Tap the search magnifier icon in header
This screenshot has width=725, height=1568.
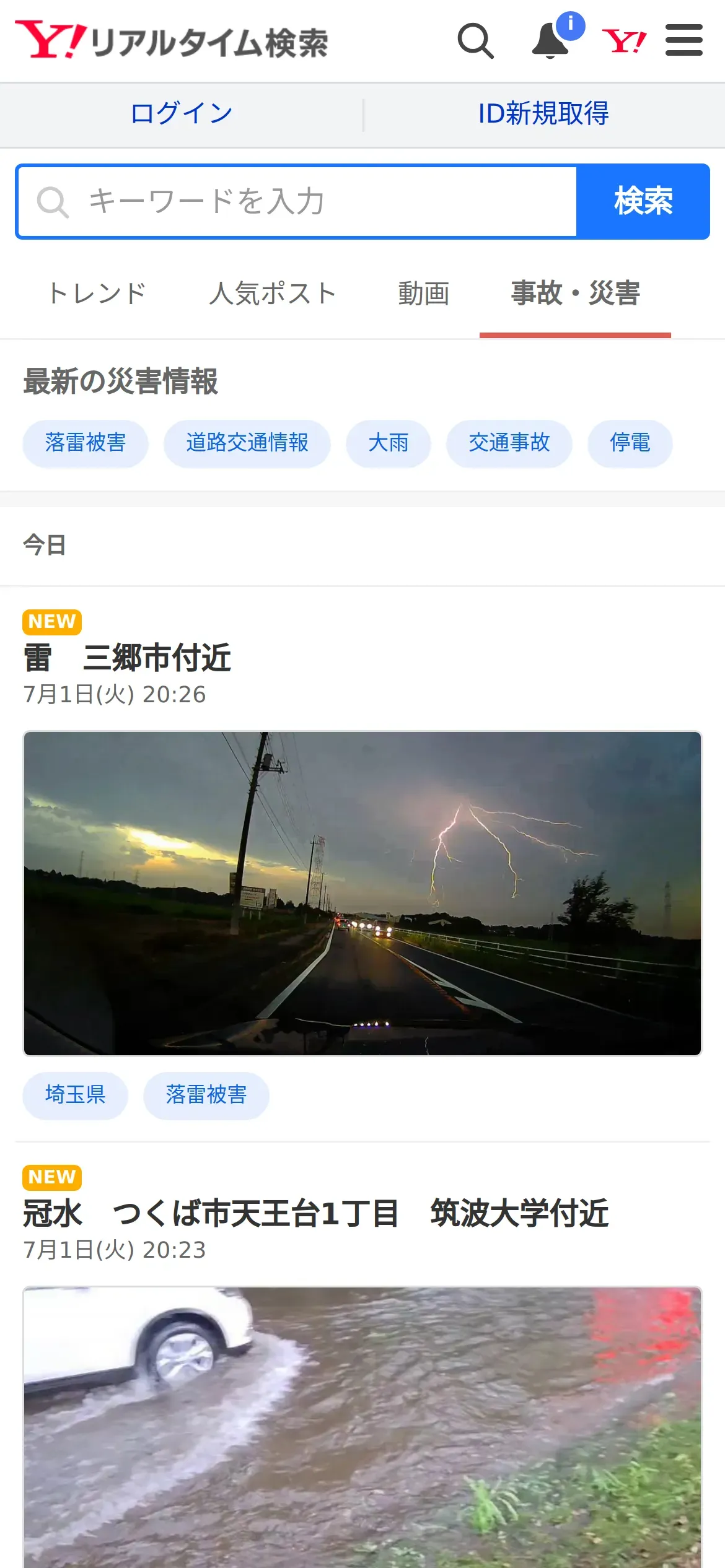[475, 41]
